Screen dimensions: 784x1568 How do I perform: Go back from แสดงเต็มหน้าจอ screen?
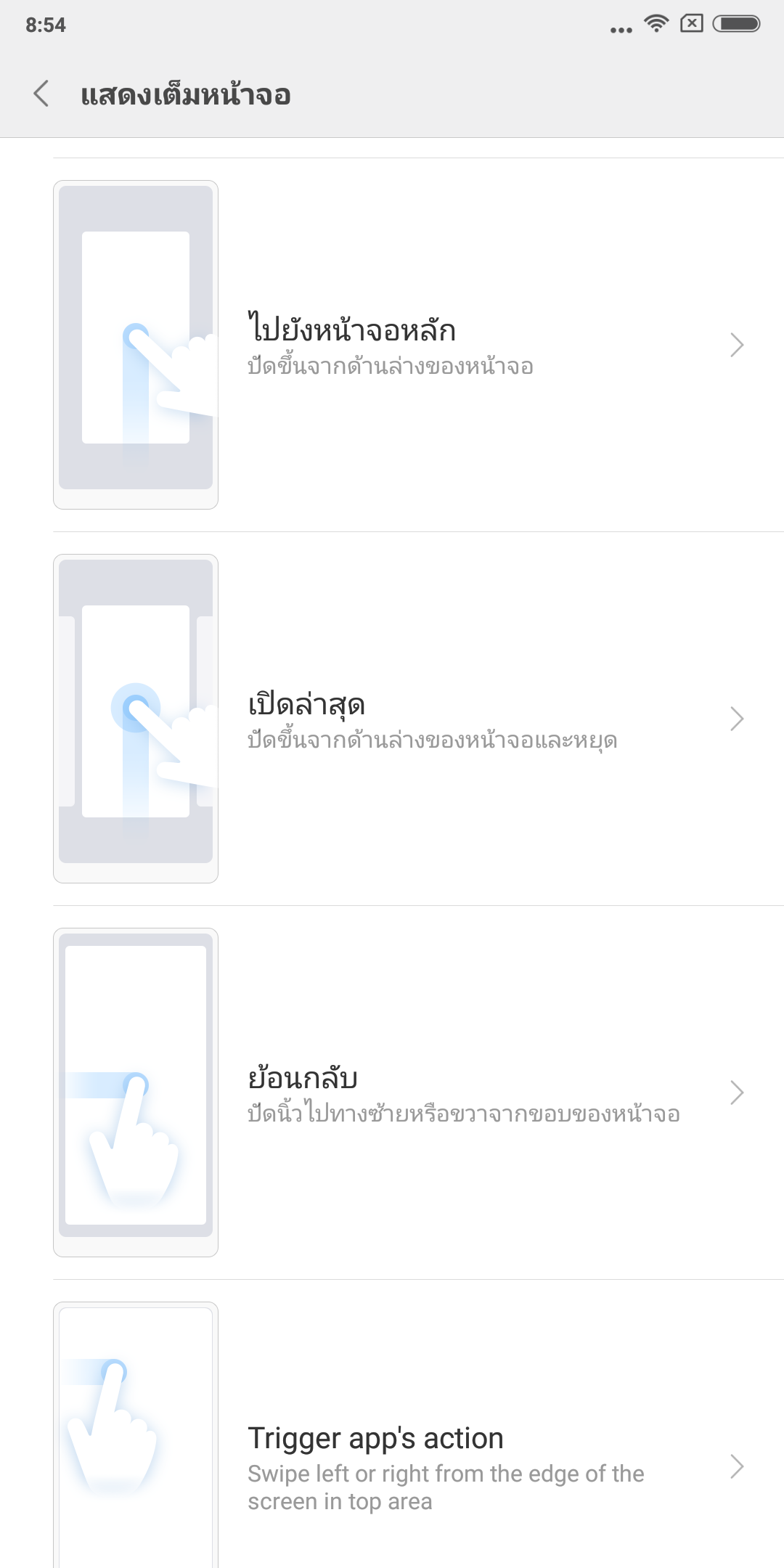(41, 94)
